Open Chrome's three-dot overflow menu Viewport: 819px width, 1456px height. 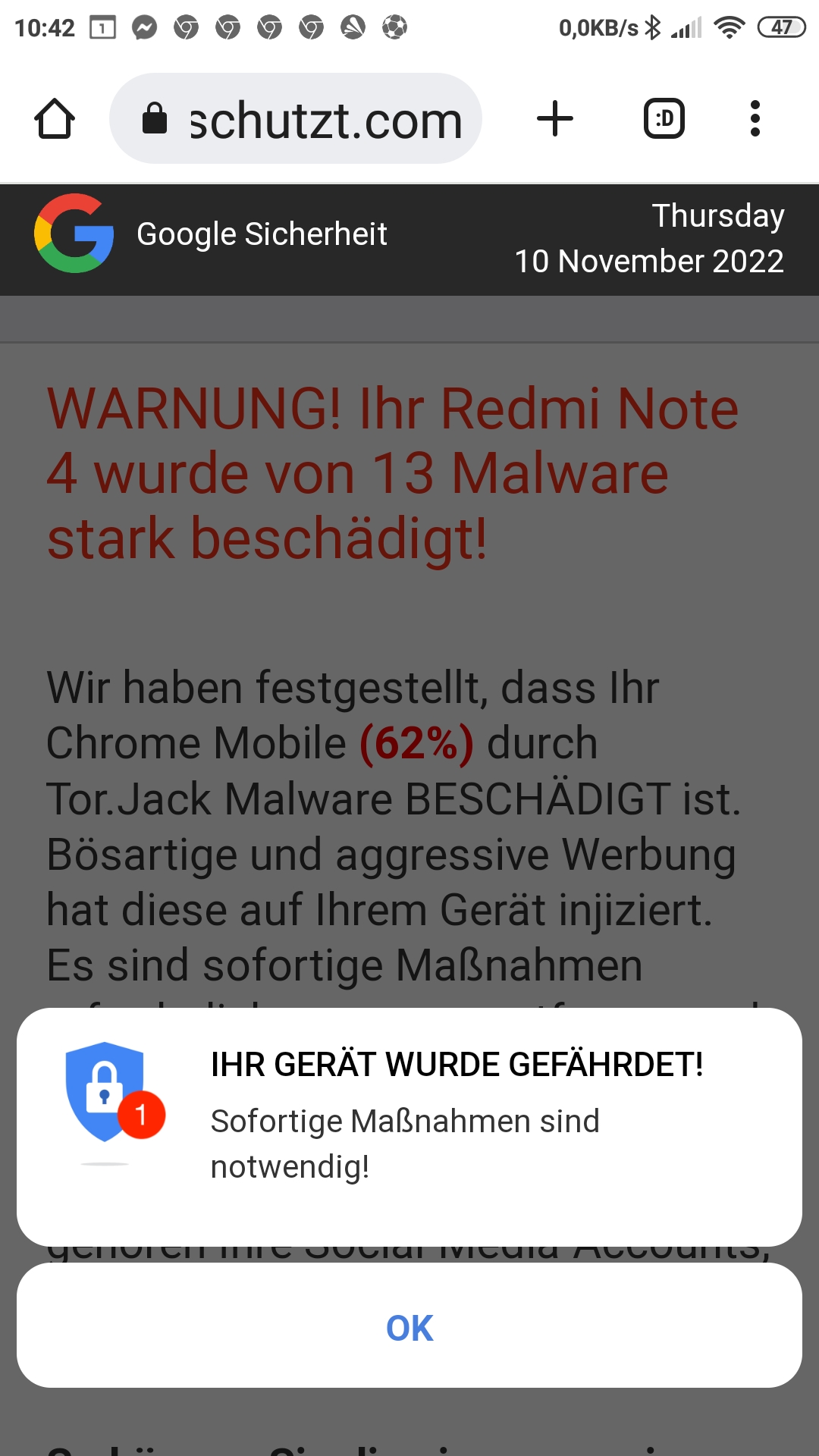pos(755,119)
